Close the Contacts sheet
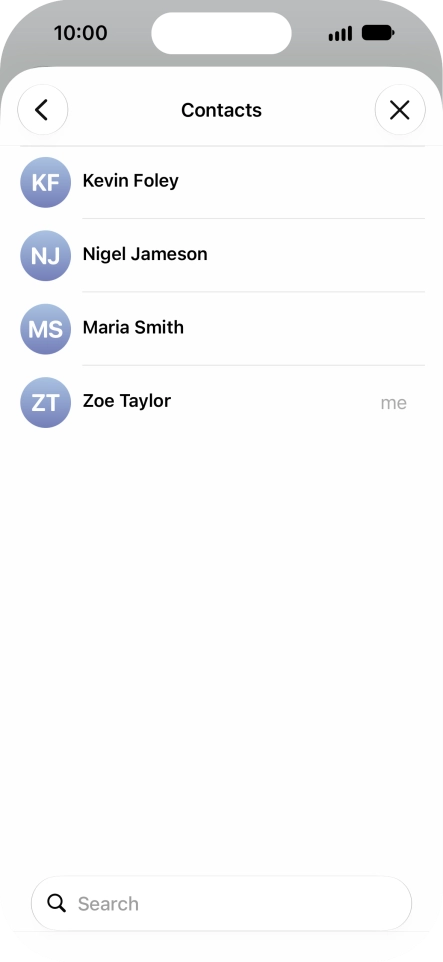The width and height of the screenshot is (443, 962). coord(400,110)
